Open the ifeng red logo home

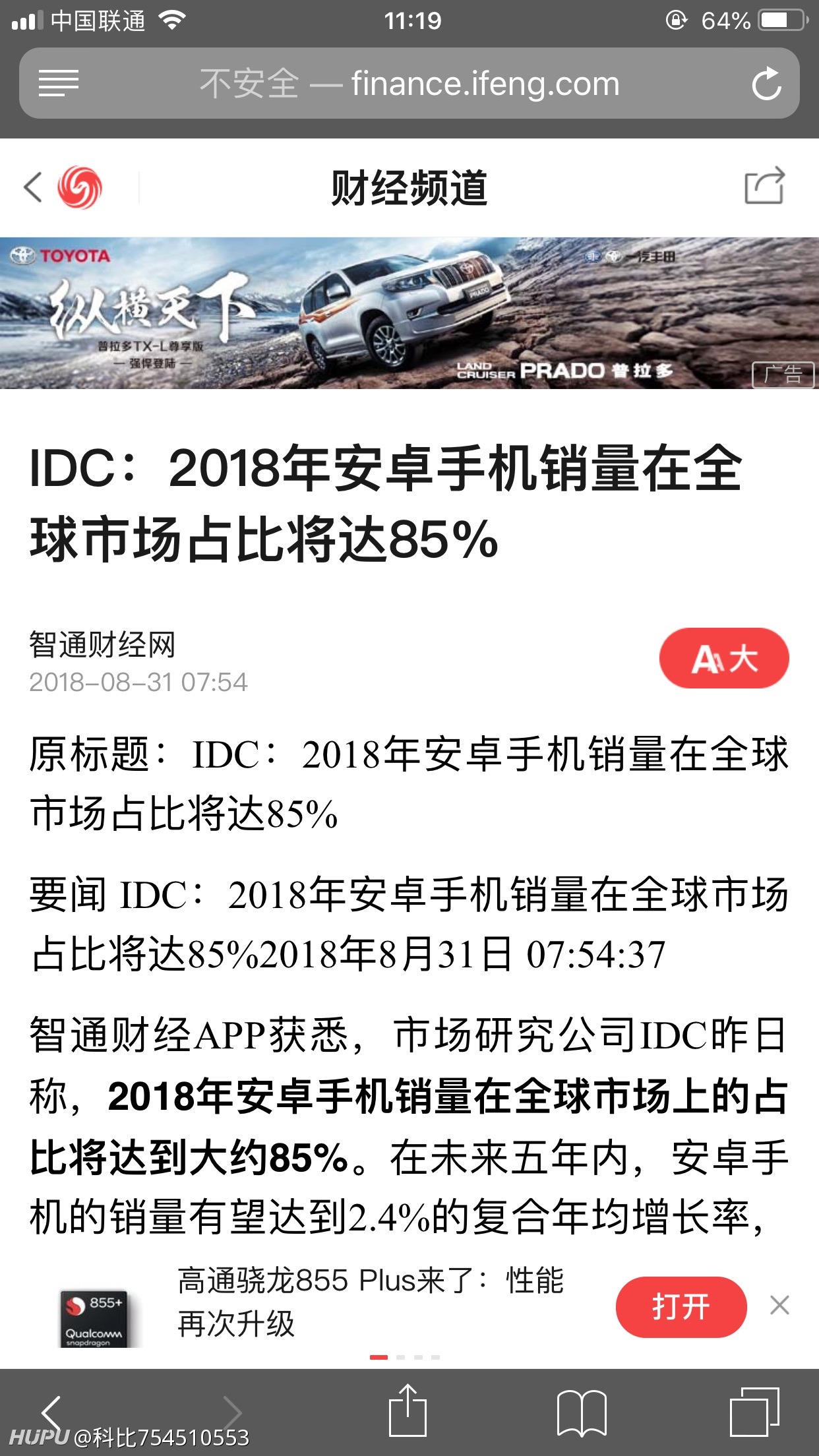80,188
